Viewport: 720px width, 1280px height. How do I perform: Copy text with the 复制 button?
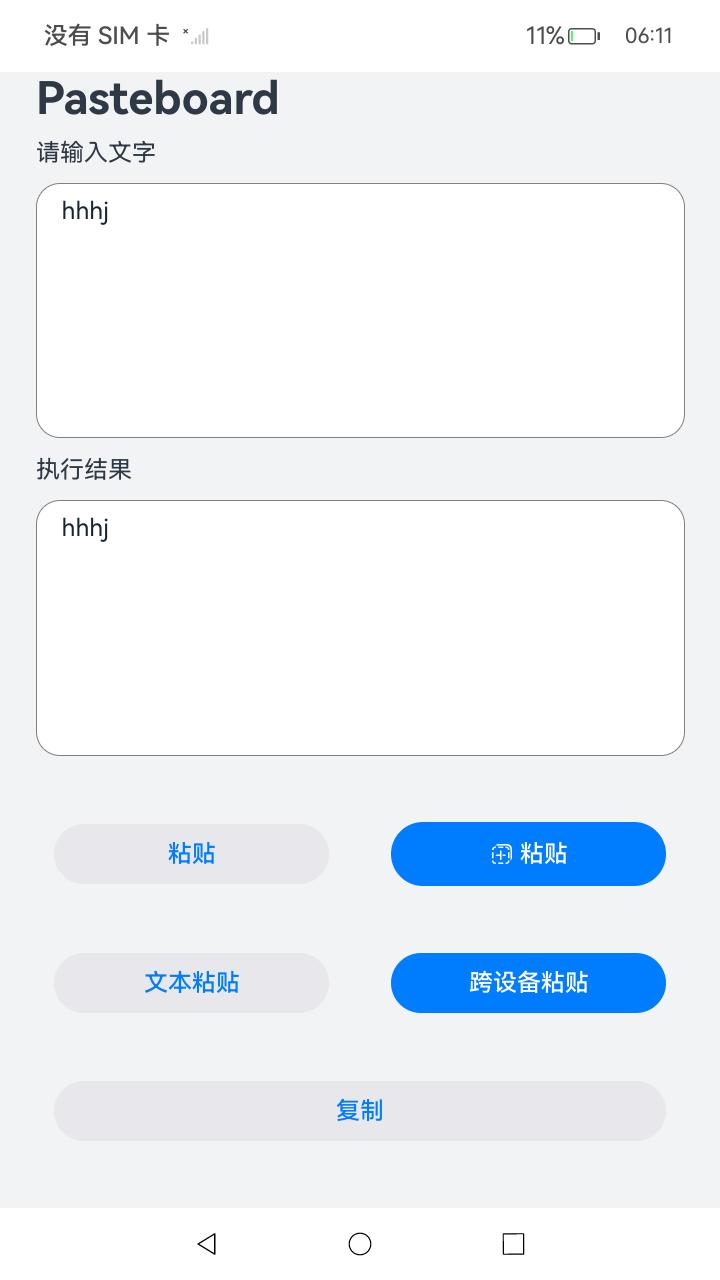click(360, 1111)
